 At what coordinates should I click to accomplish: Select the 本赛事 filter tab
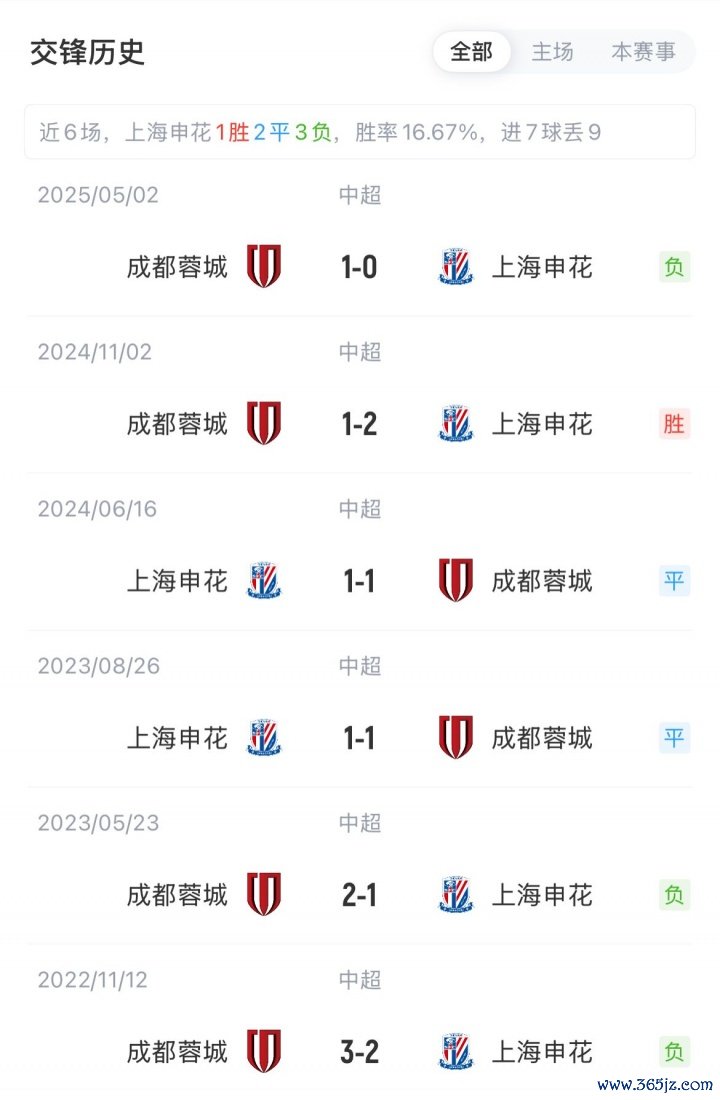tap(643, 52)
